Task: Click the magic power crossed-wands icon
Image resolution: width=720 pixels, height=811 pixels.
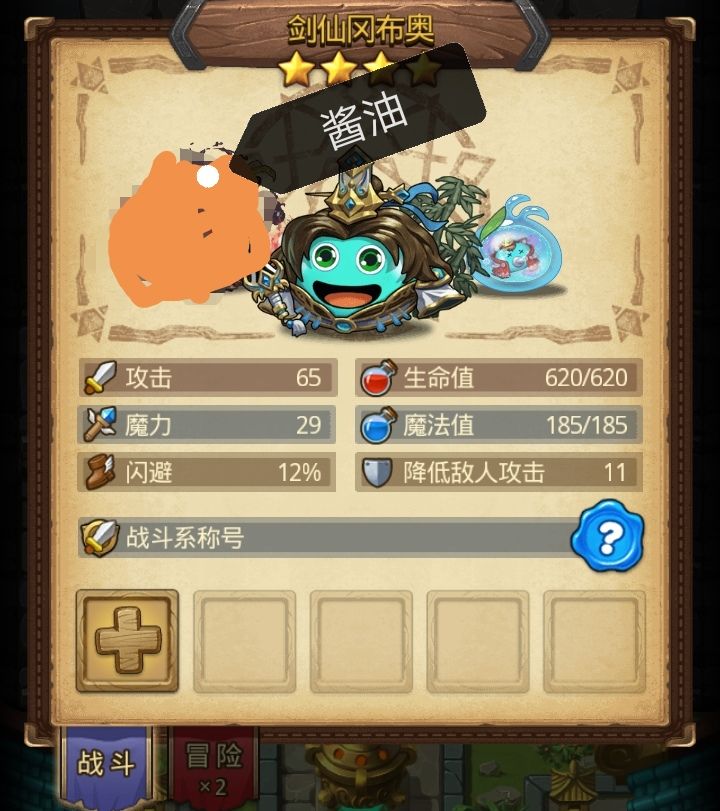Action: [x=94, y=425]
